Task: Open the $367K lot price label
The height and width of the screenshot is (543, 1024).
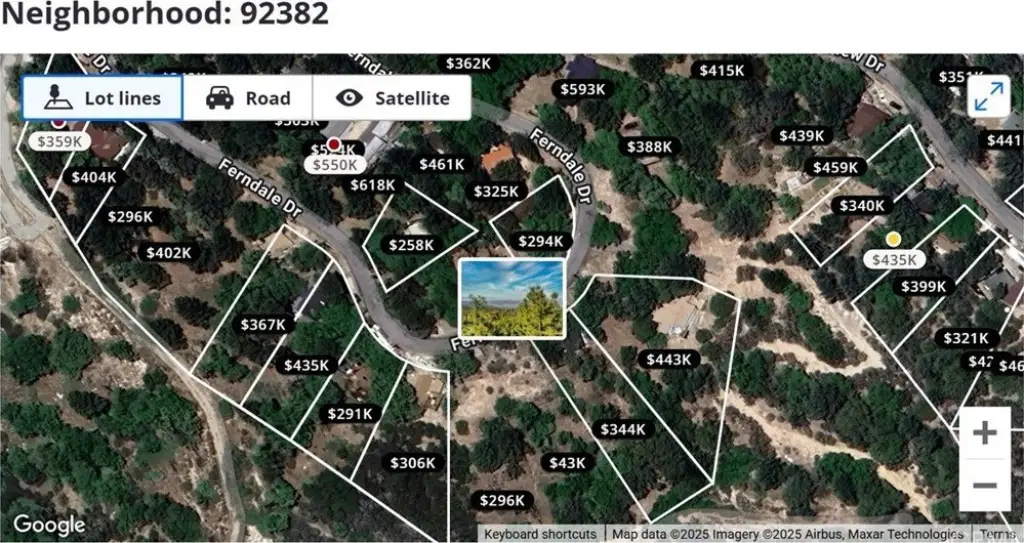Action: pos(263,324)
